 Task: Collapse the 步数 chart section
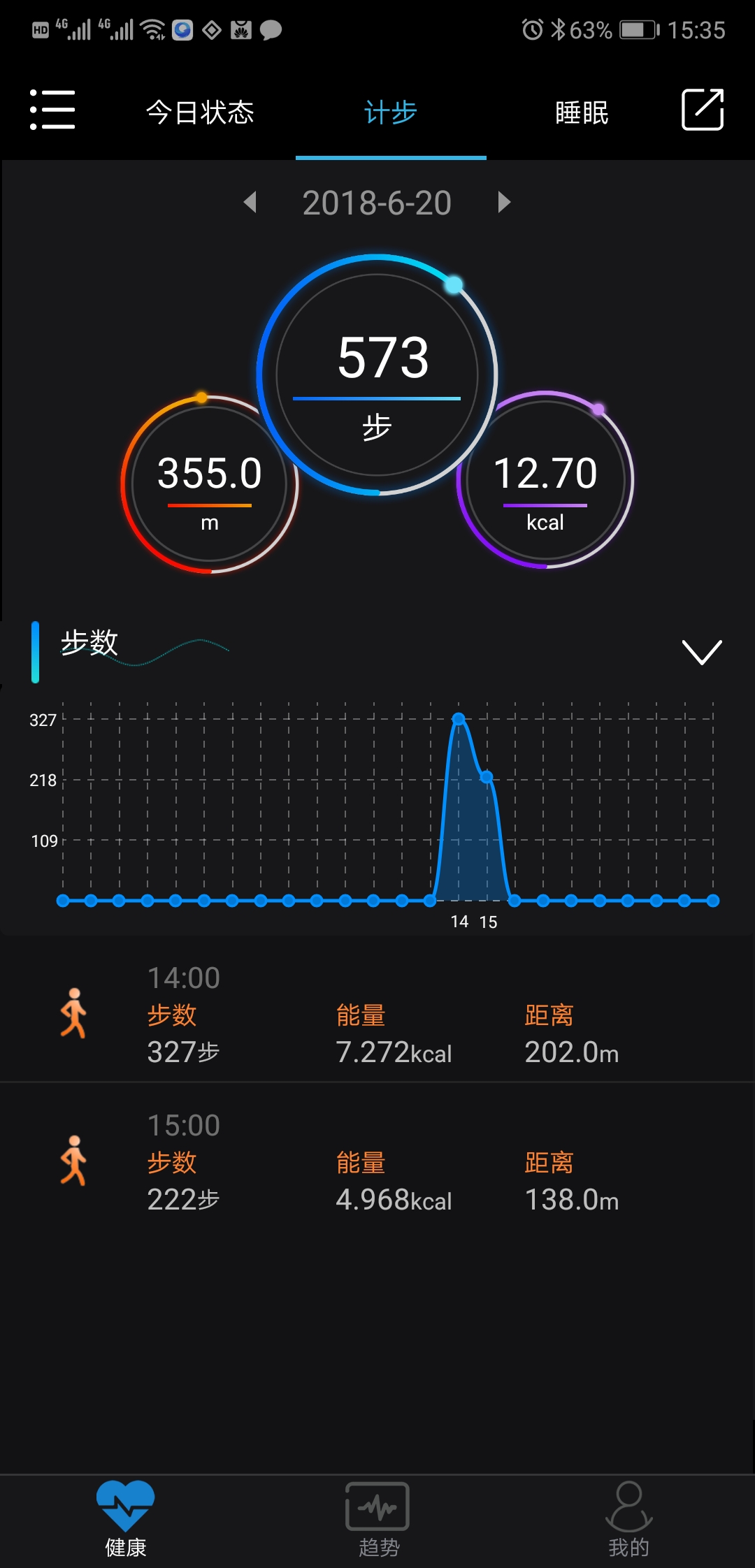coord(701,652)
